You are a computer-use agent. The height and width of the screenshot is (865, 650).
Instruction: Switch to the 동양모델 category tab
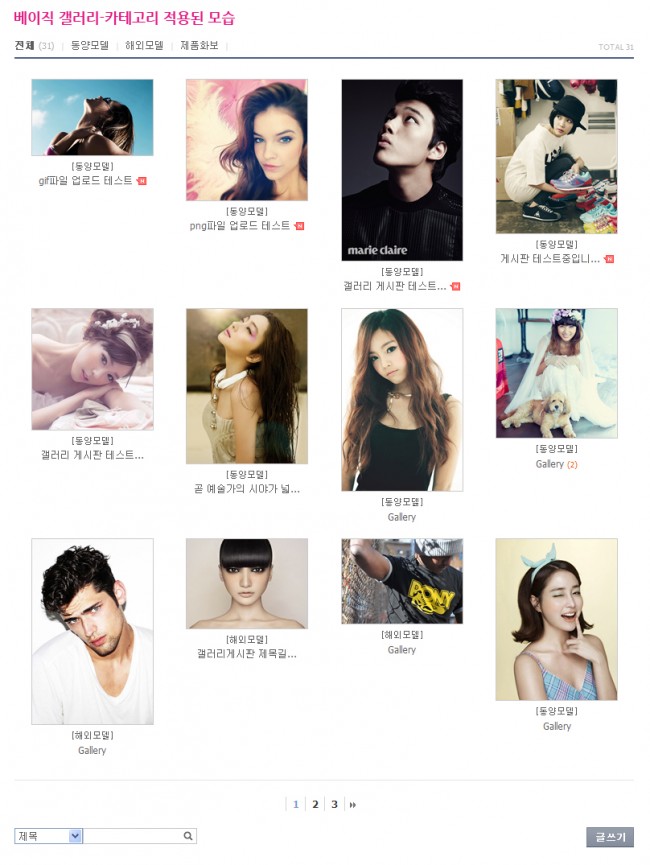[x=90, y=45]
